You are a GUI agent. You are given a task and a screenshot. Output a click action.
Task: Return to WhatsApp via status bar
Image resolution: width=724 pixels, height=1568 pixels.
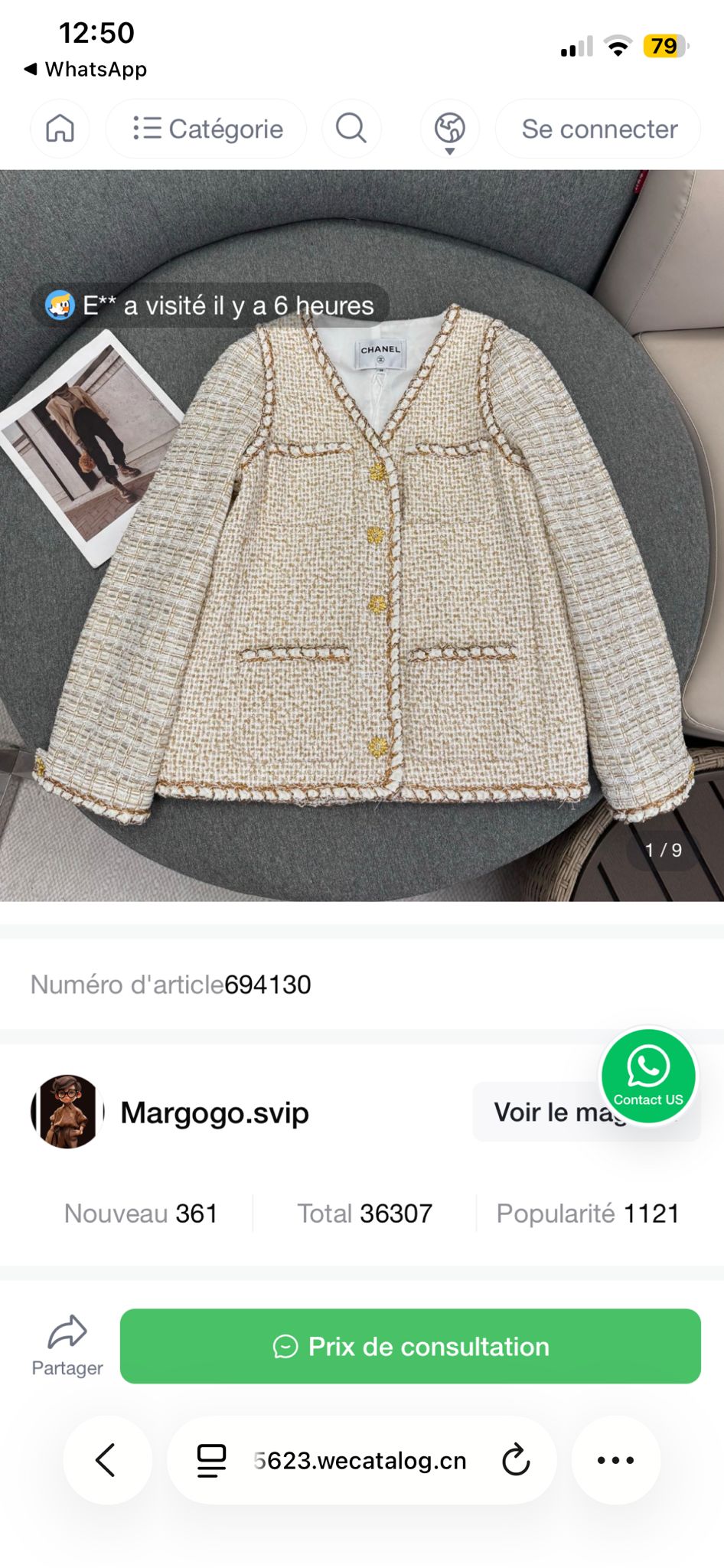click(x=86, y=69)
